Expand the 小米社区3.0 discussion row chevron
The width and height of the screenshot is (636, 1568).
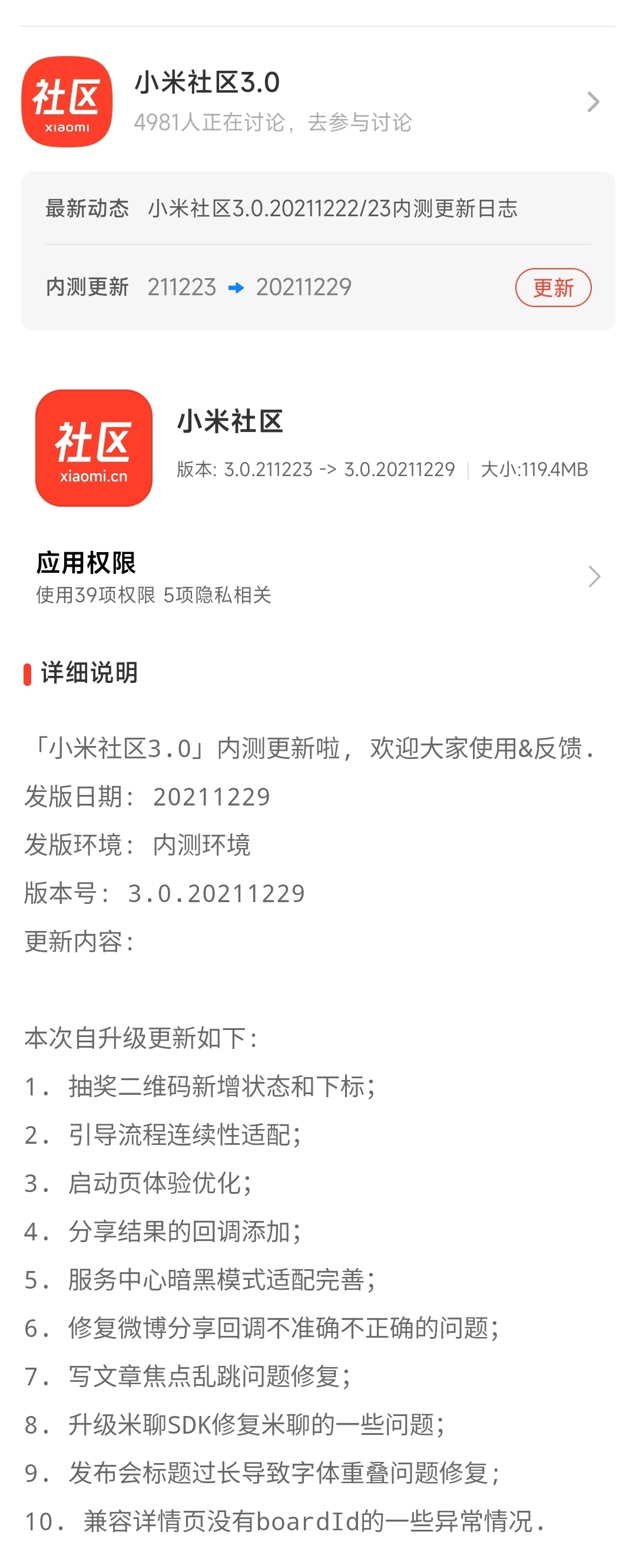[593, 103]
